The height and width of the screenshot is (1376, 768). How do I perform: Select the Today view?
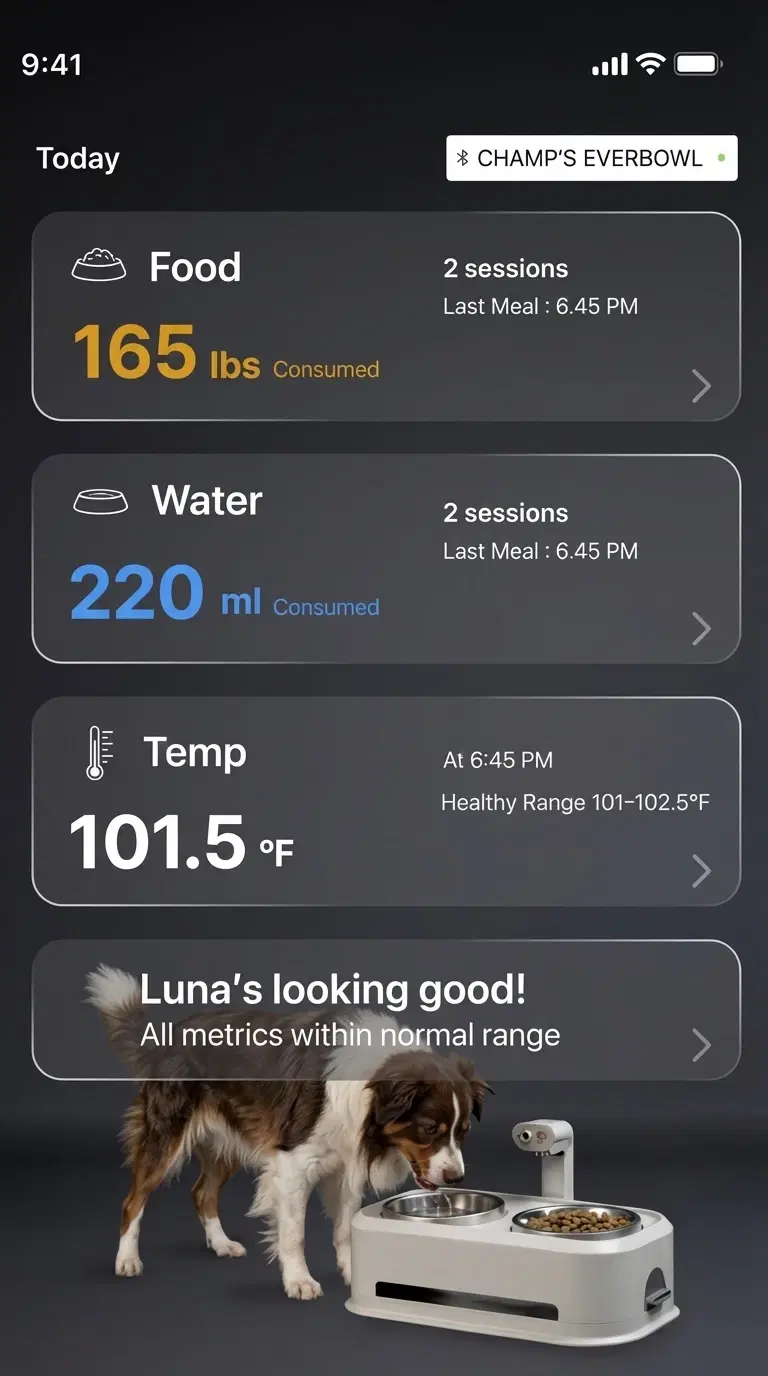click(77, 158)
